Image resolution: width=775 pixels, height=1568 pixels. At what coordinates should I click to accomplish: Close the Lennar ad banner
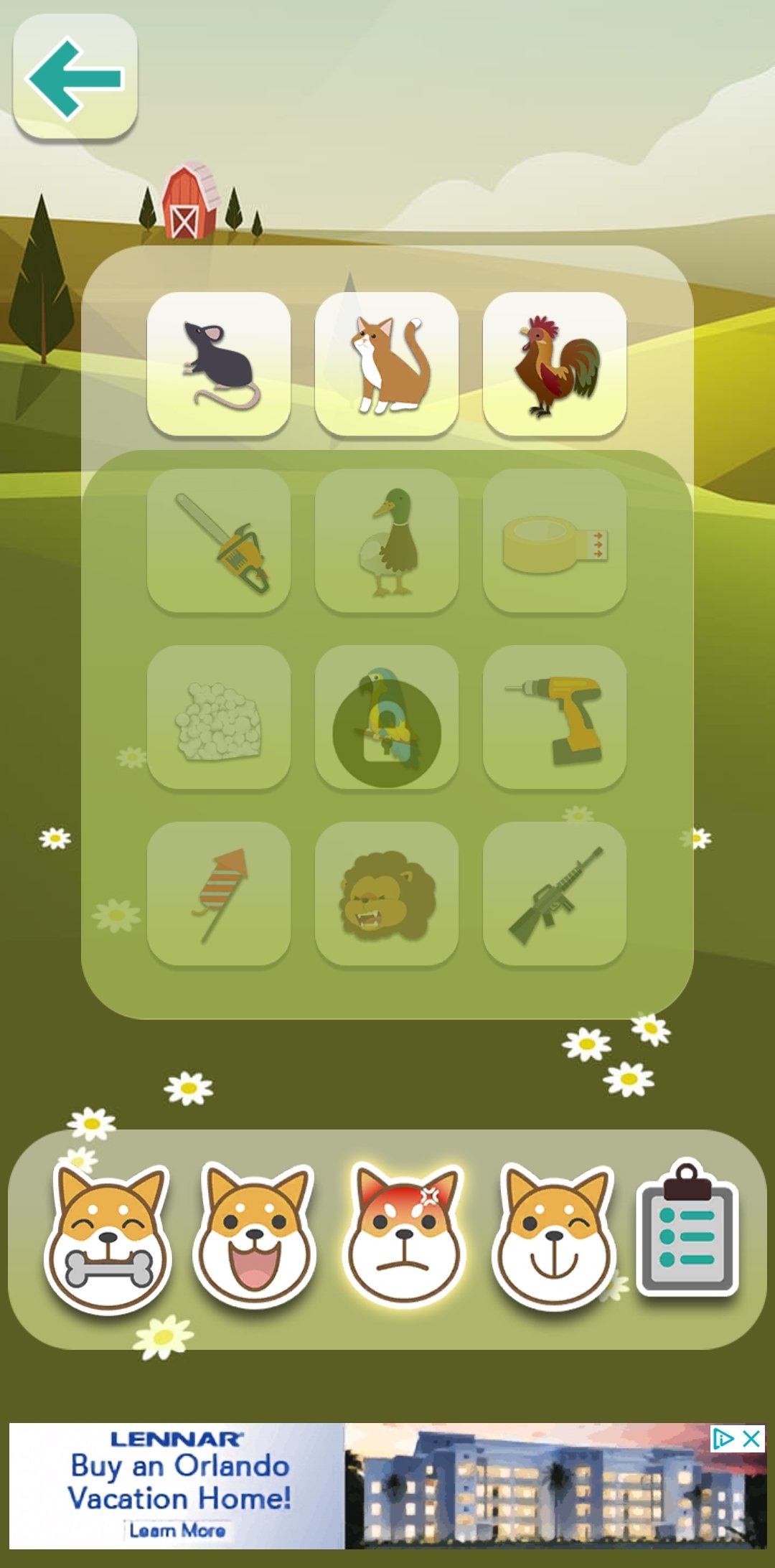click(751, 1439)
